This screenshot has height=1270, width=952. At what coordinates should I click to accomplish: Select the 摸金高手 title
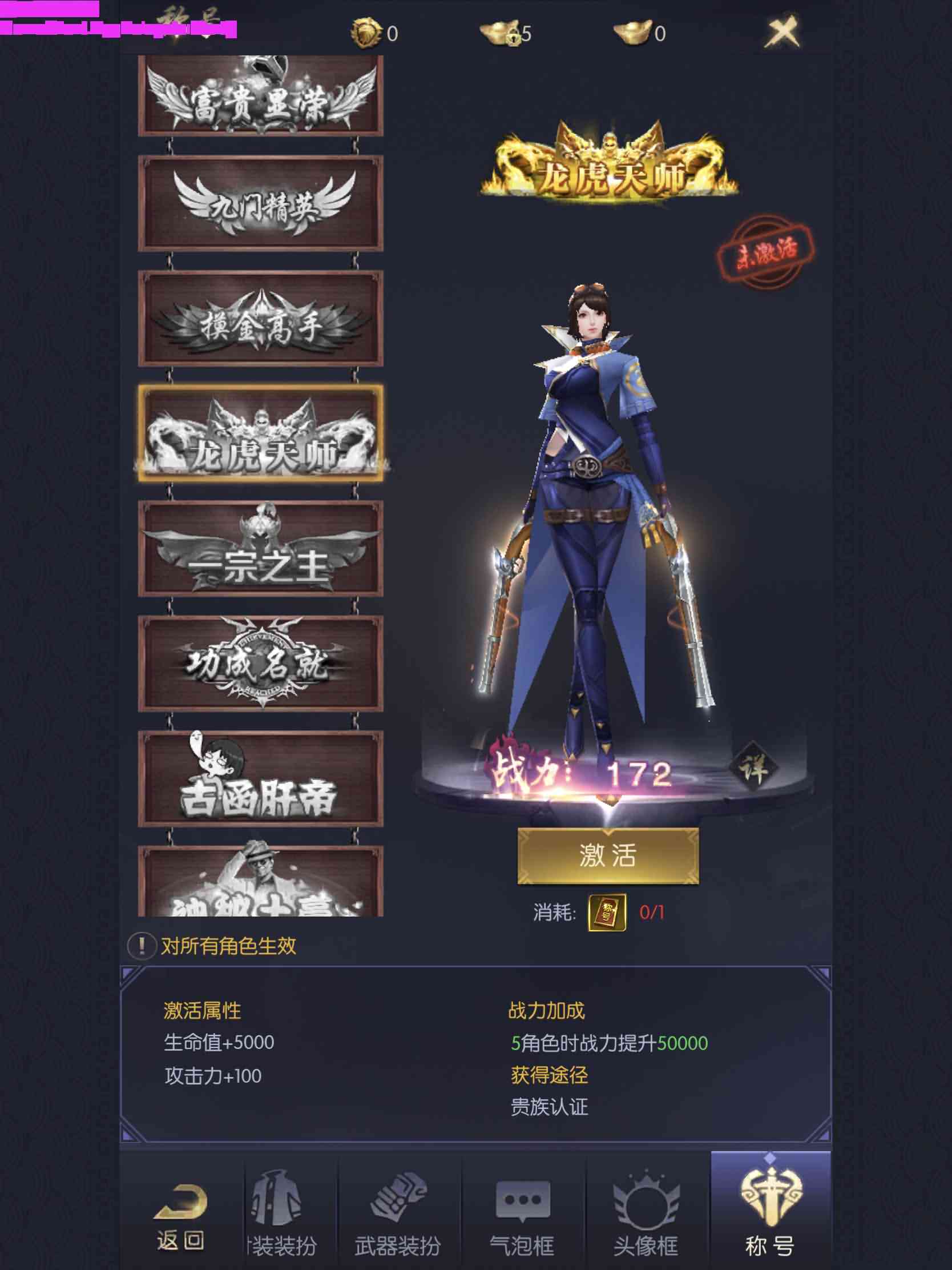260,319
